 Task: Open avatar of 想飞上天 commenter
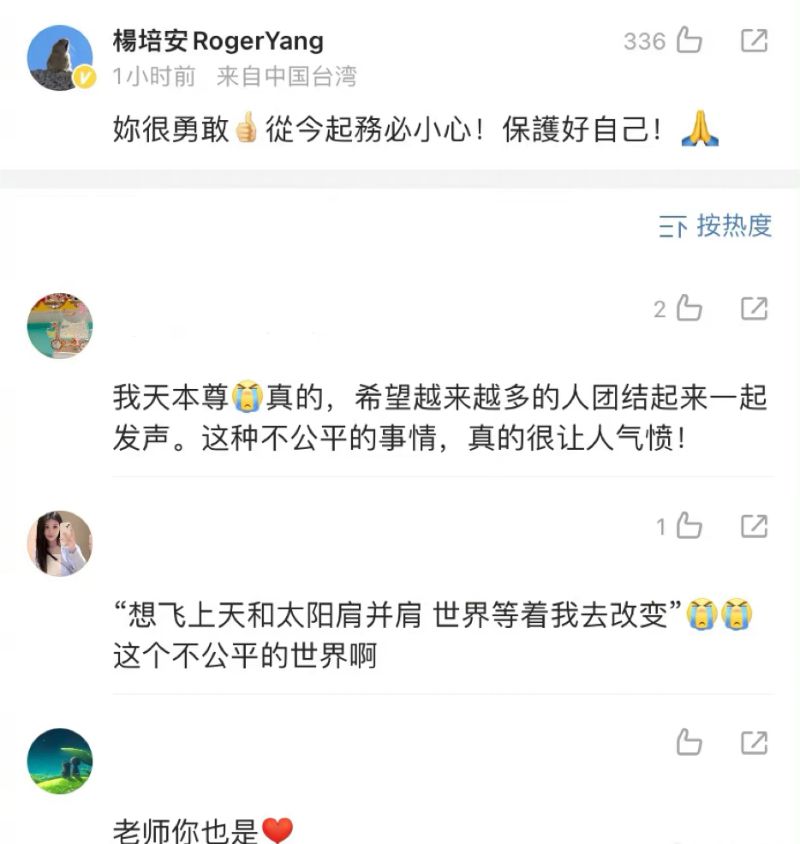[60, 543]
